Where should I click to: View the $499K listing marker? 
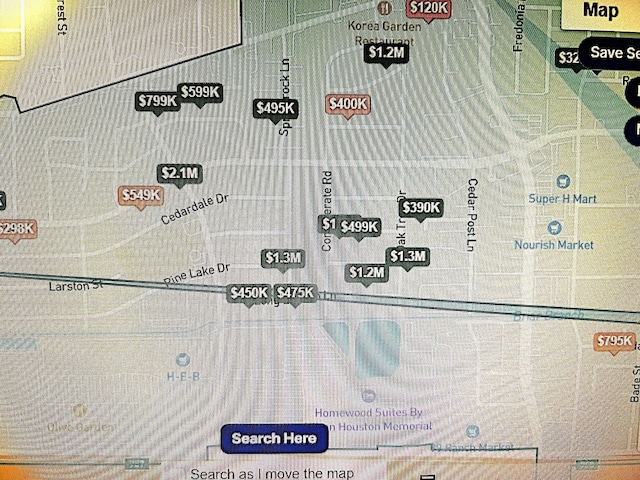pos(359,227)
